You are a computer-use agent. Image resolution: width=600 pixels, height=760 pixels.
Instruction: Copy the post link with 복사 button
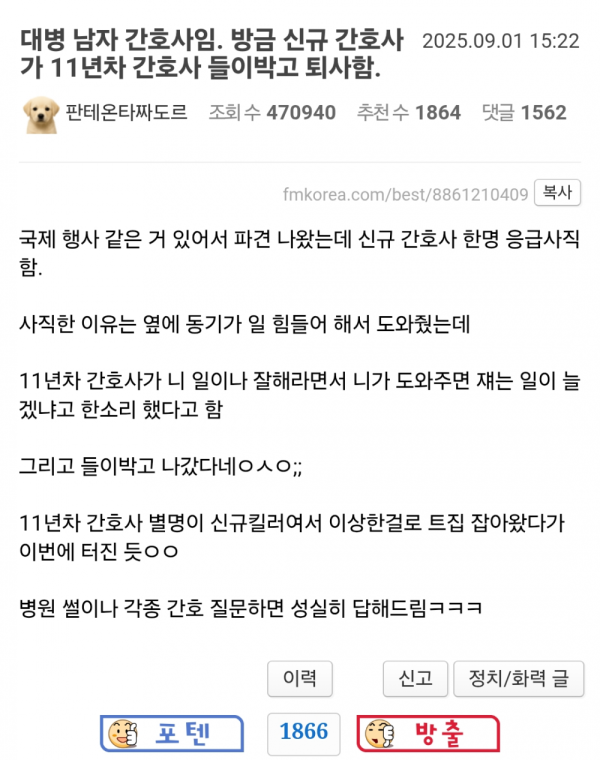(558, 193)
